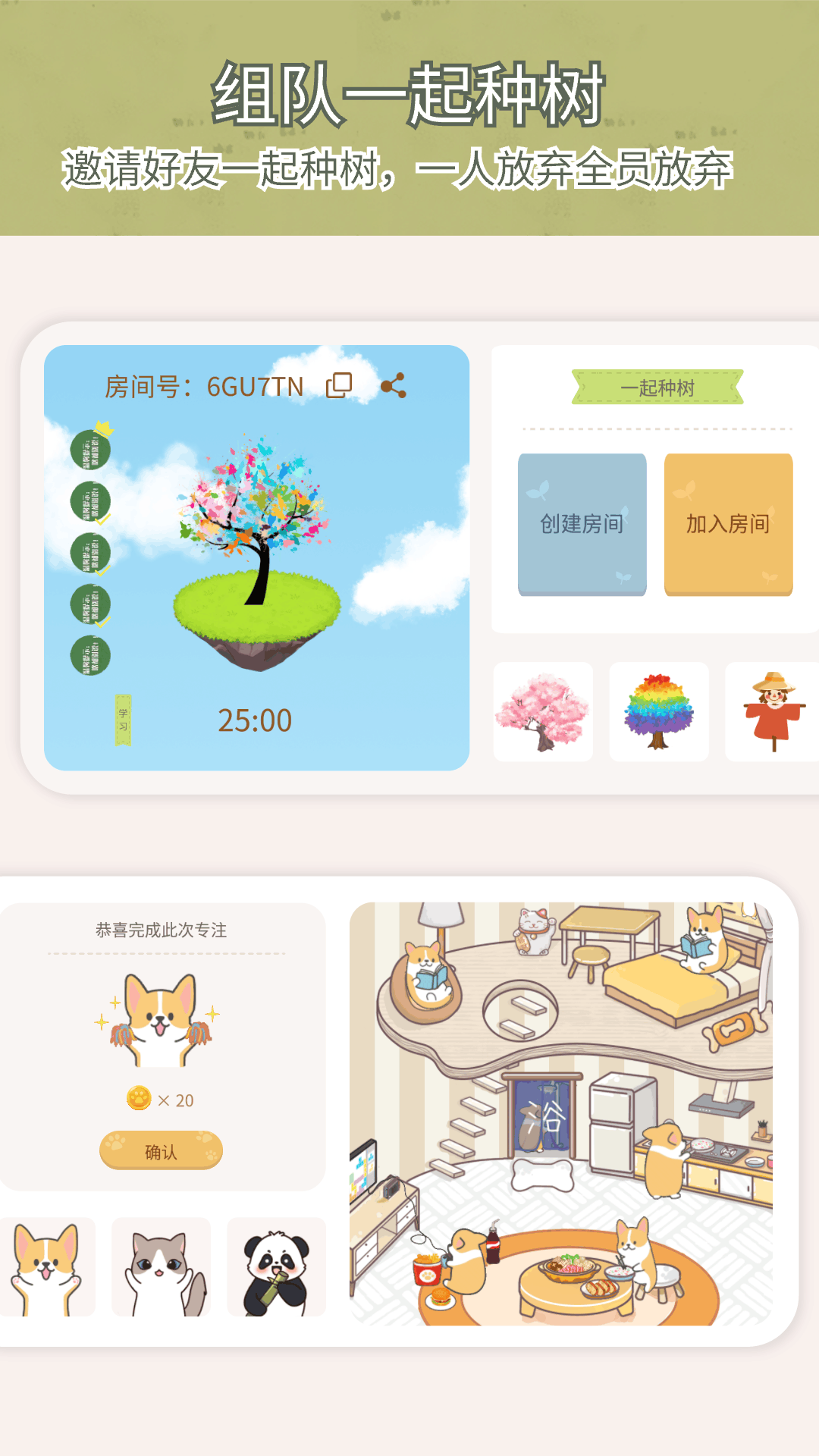Tap the bottom teammate badge without checkmark

click(89, 655)
